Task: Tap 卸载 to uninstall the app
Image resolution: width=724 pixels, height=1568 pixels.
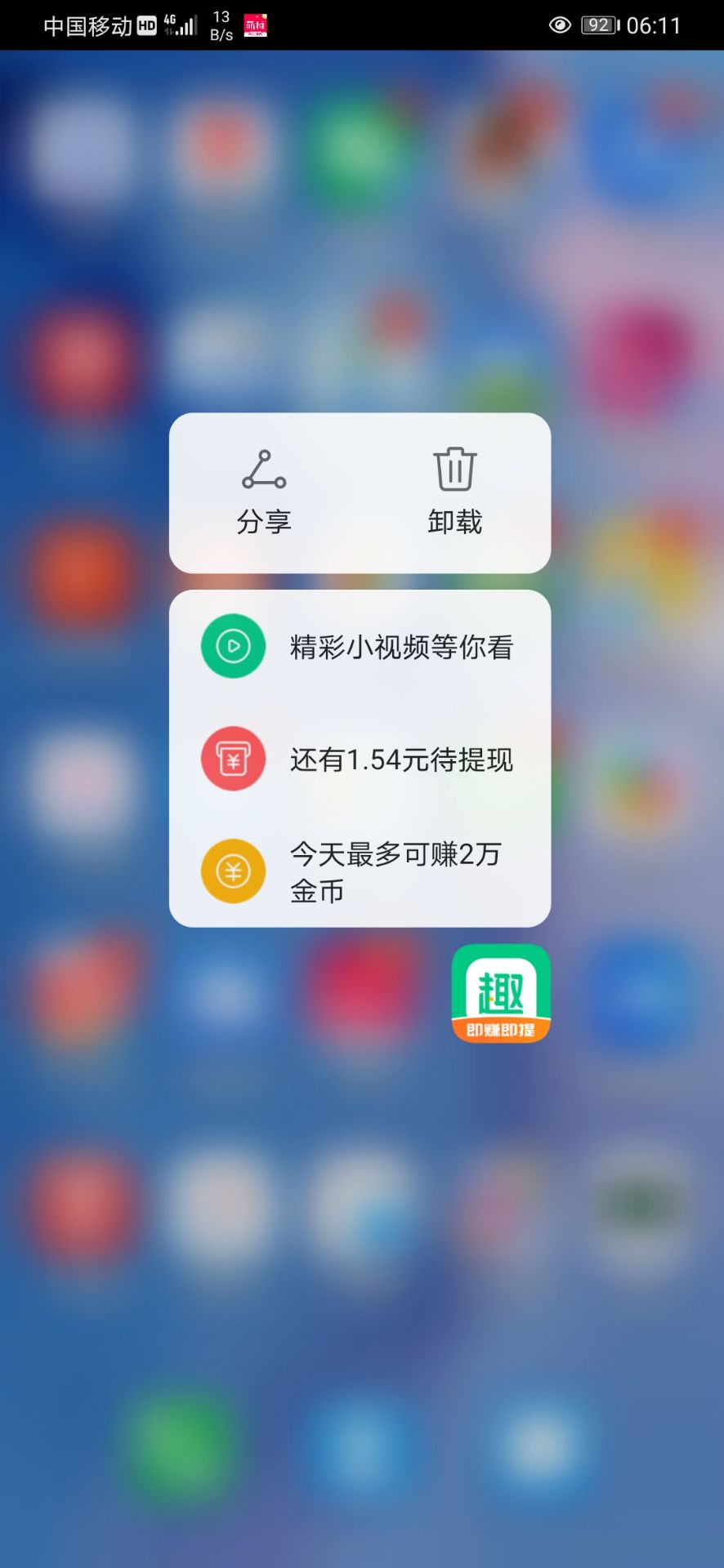Action: coord(455,492)
